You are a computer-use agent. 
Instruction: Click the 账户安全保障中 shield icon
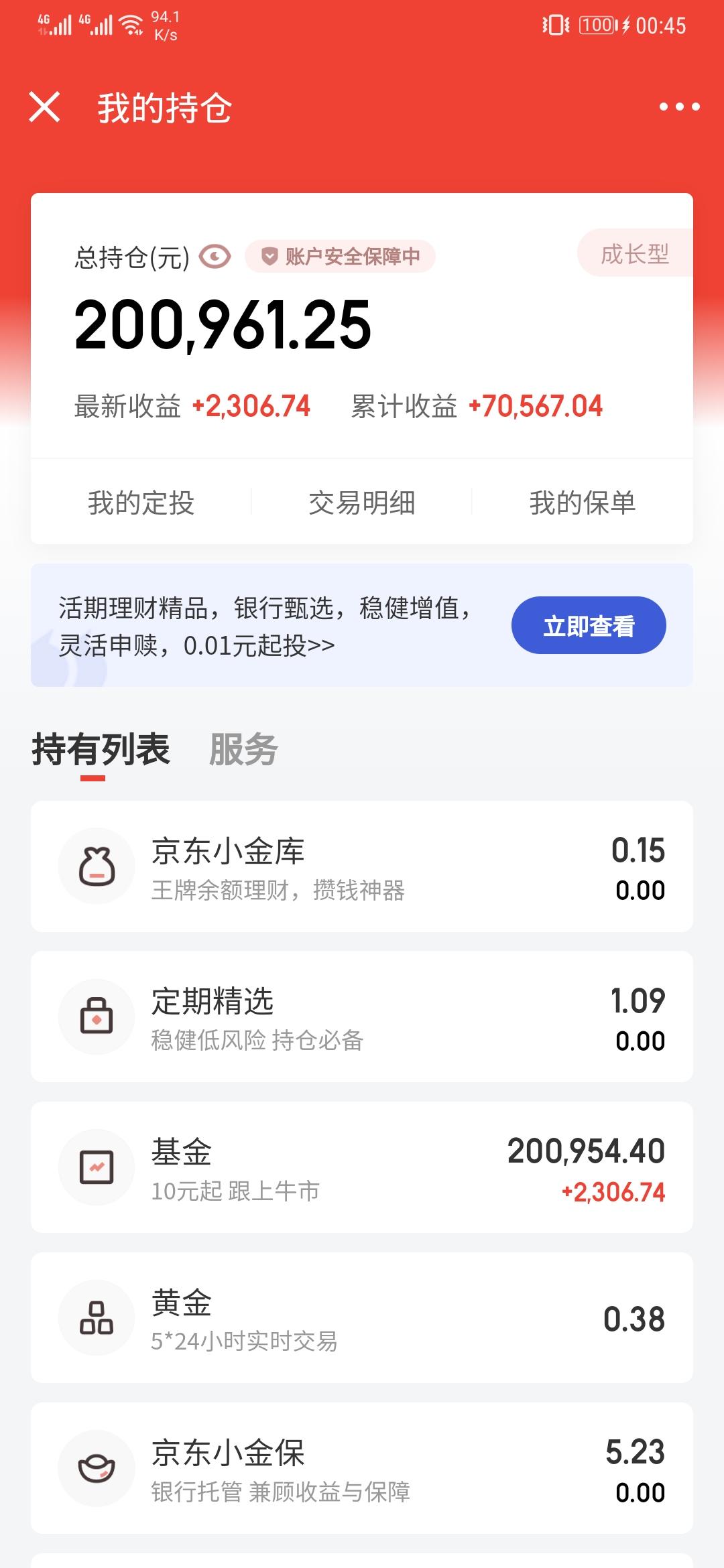pyautogui.click(x=271, y=257)
